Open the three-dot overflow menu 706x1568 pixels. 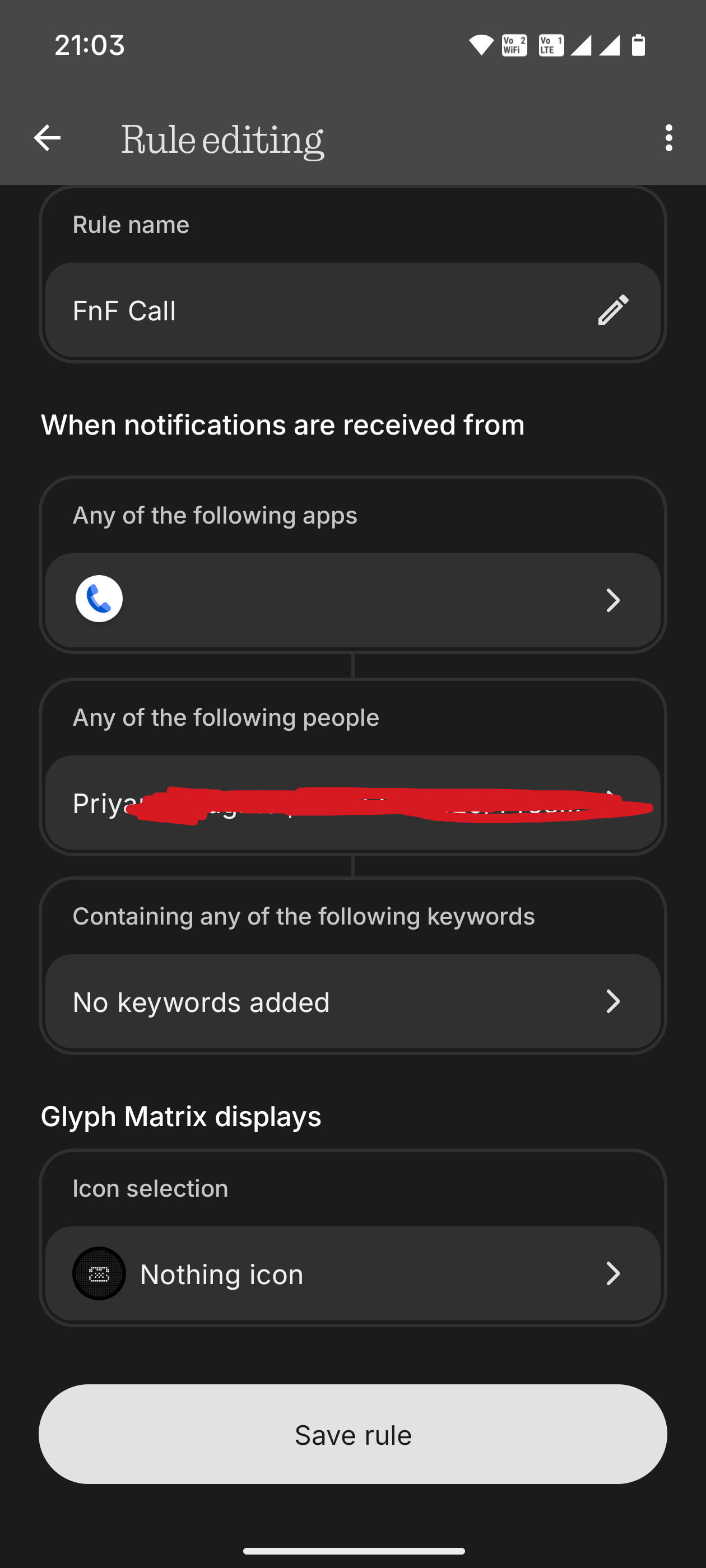[x=668, y=139]
